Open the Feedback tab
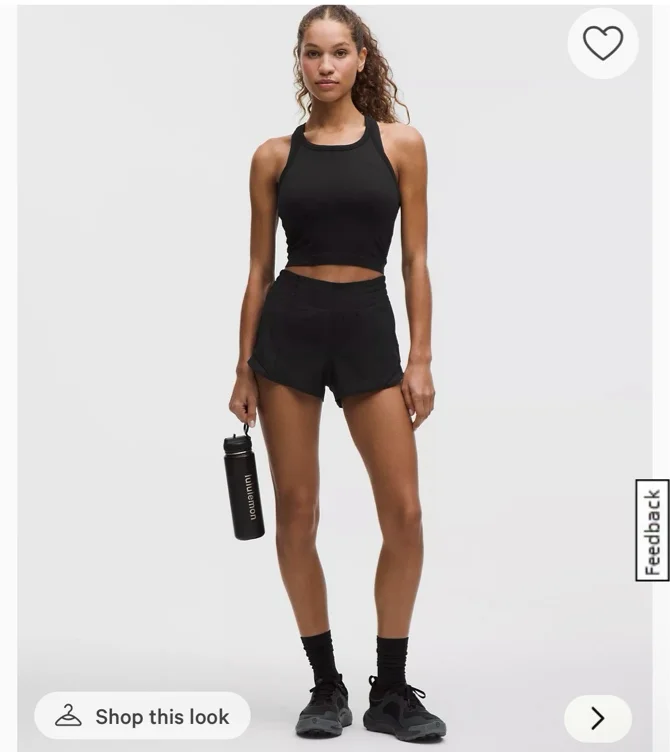This screenshot has height=752, width=670. tap(652, 530)
